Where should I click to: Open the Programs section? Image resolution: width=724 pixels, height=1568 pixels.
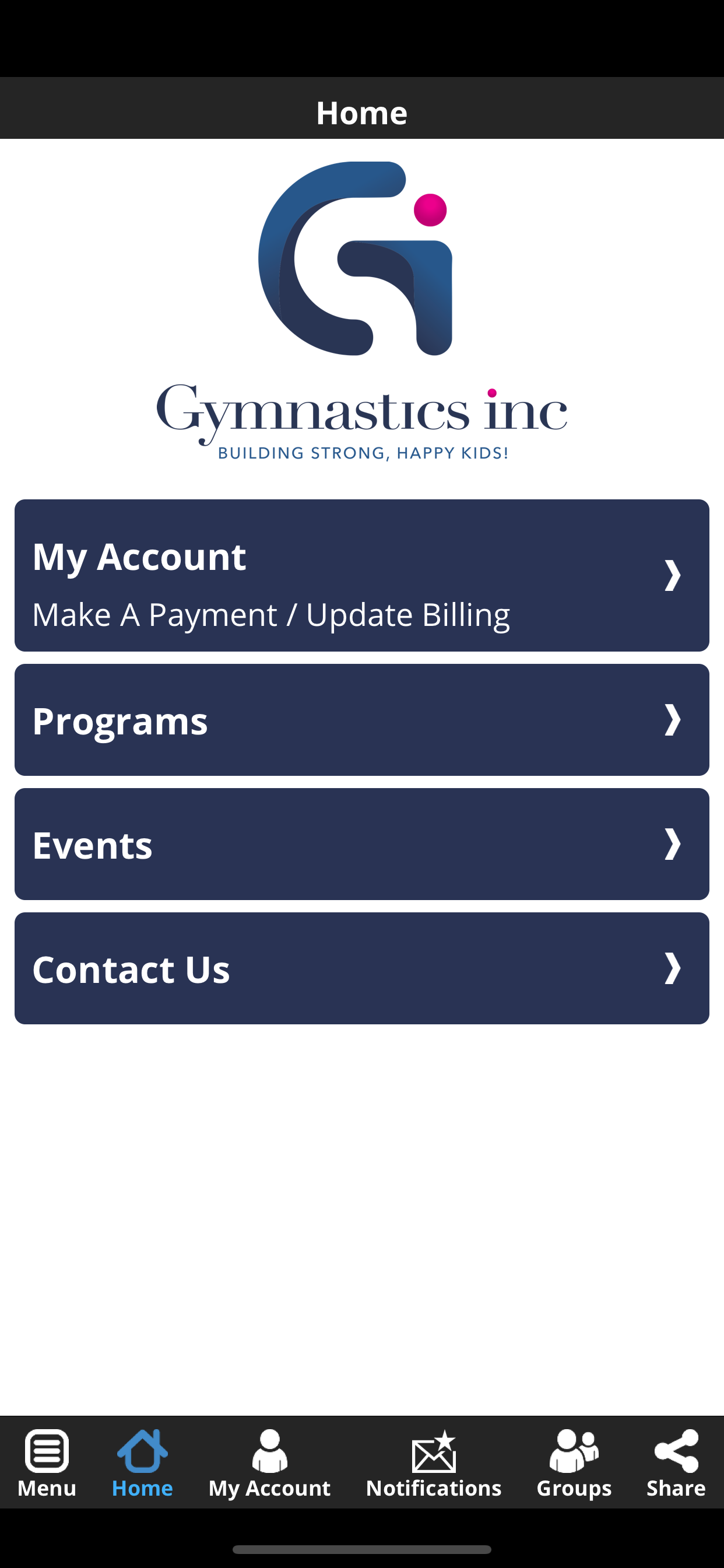click(x=362, y=719)
